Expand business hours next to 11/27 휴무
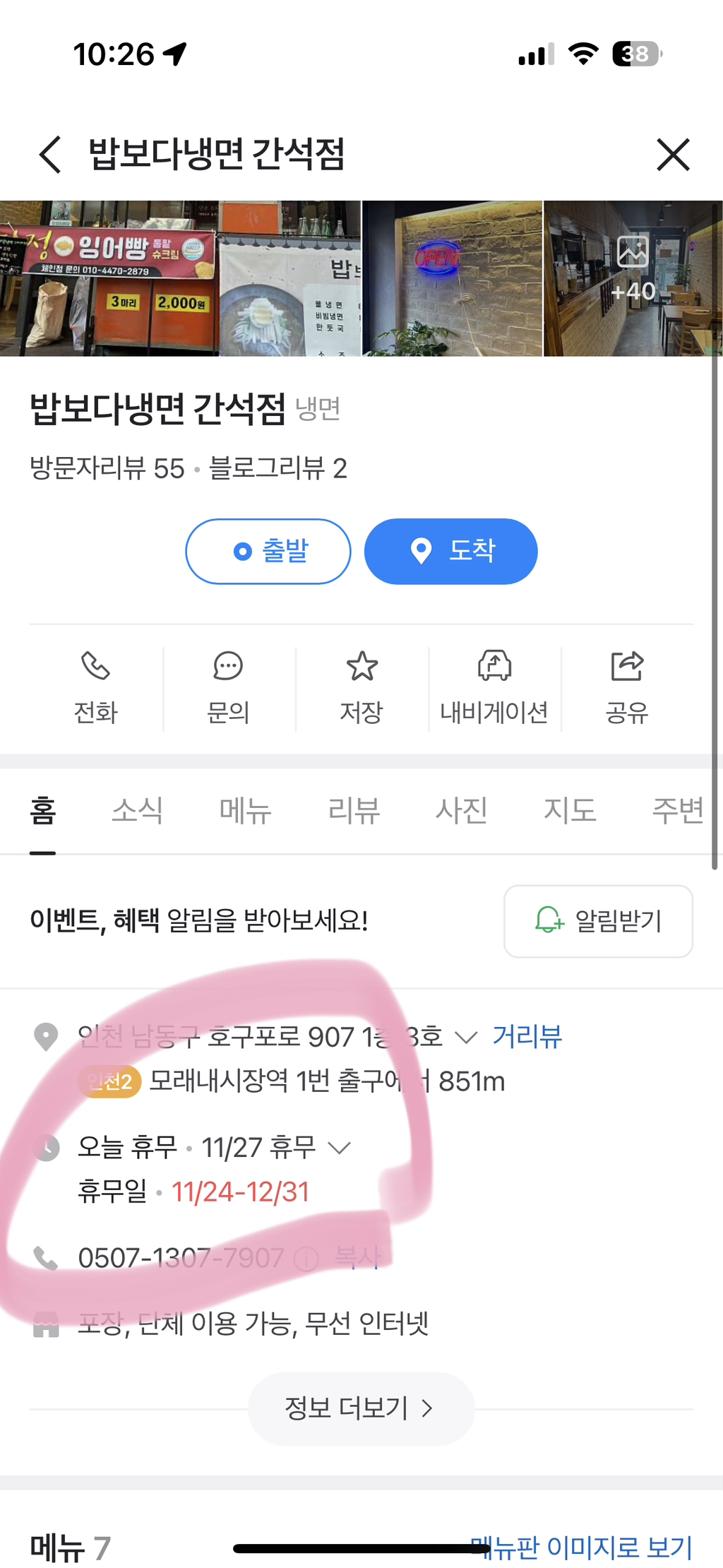Screen dimensions: 723x1568 (x=340, y=1148)
